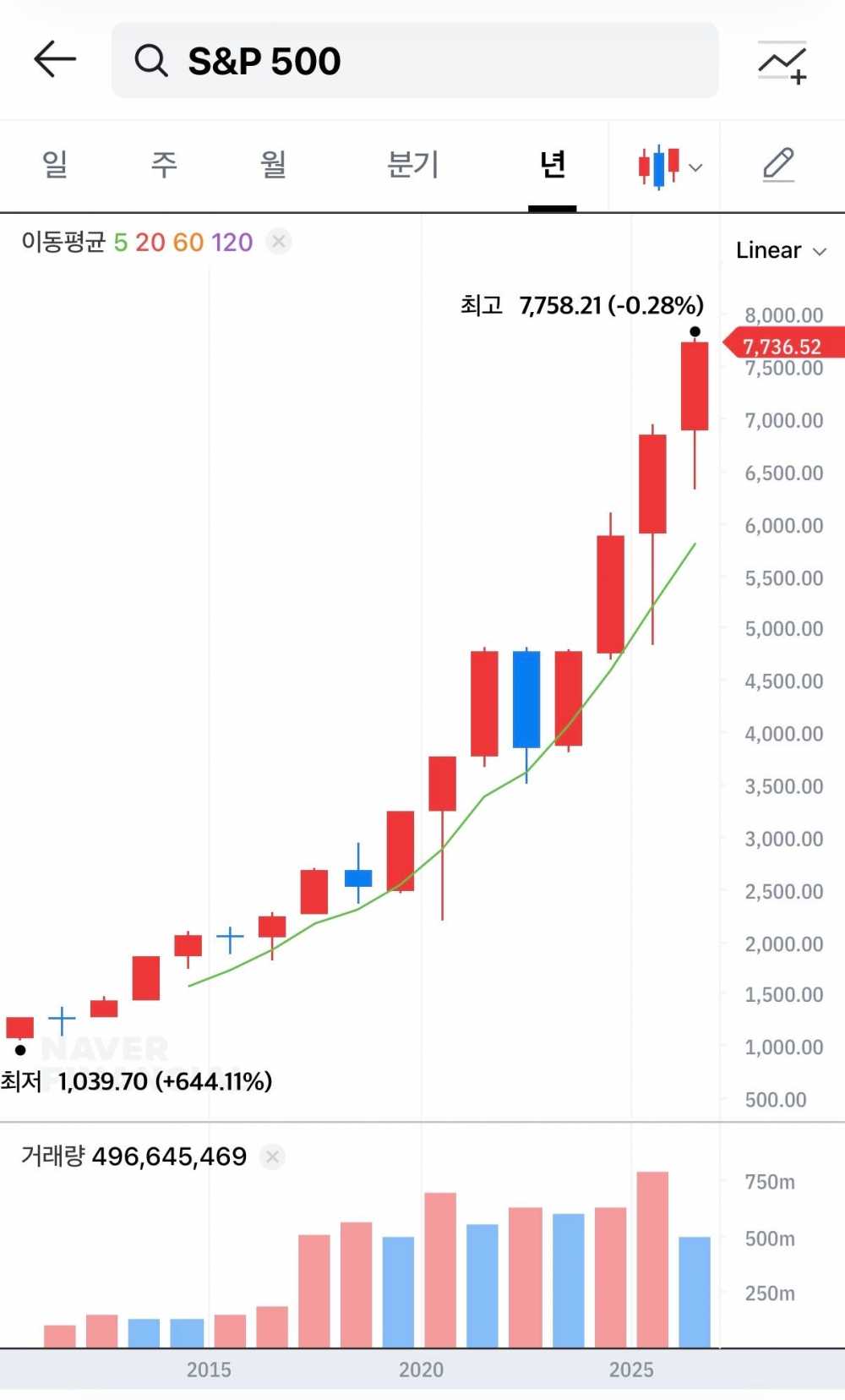Remove the 이동평균 moving average indicator
Viewport: 845px width, 1400px height.
[279, 241]
